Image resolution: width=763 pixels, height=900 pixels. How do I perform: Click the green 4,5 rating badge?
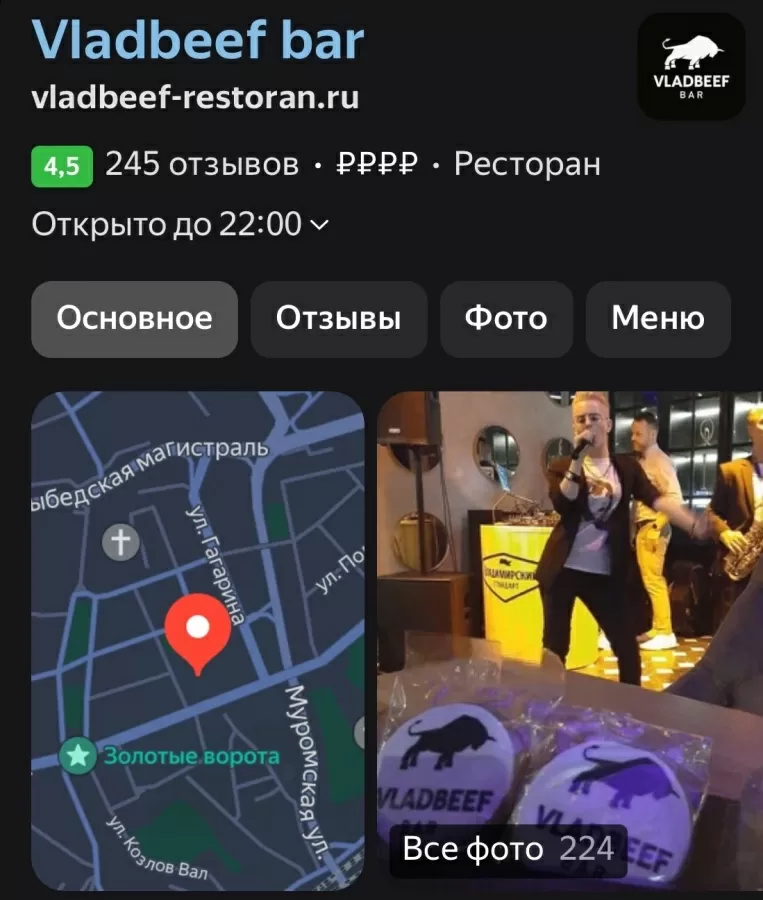coord(60,164)
